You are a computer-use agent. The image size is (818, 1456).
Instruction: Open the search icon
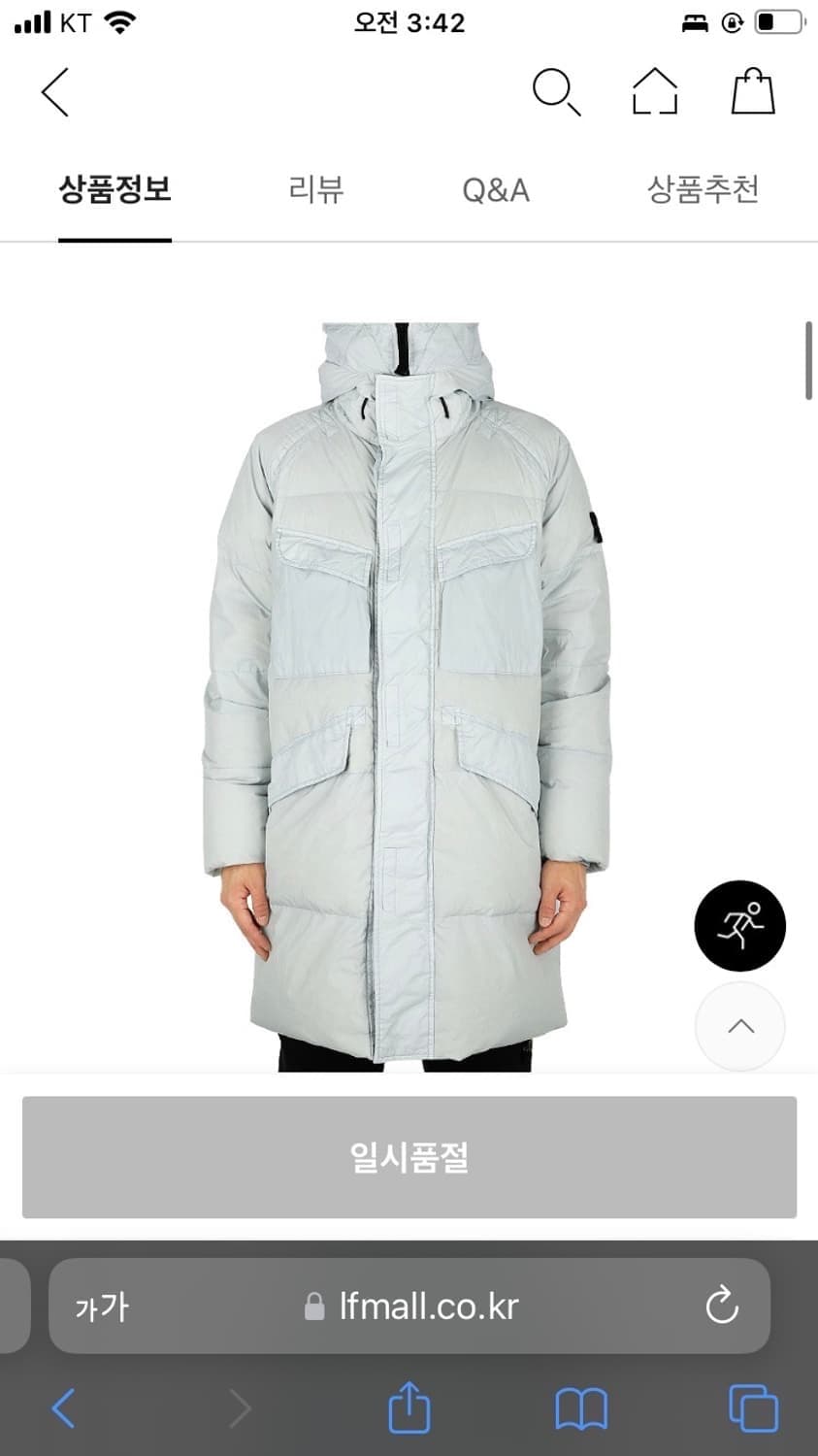click(x=558, y=92)
